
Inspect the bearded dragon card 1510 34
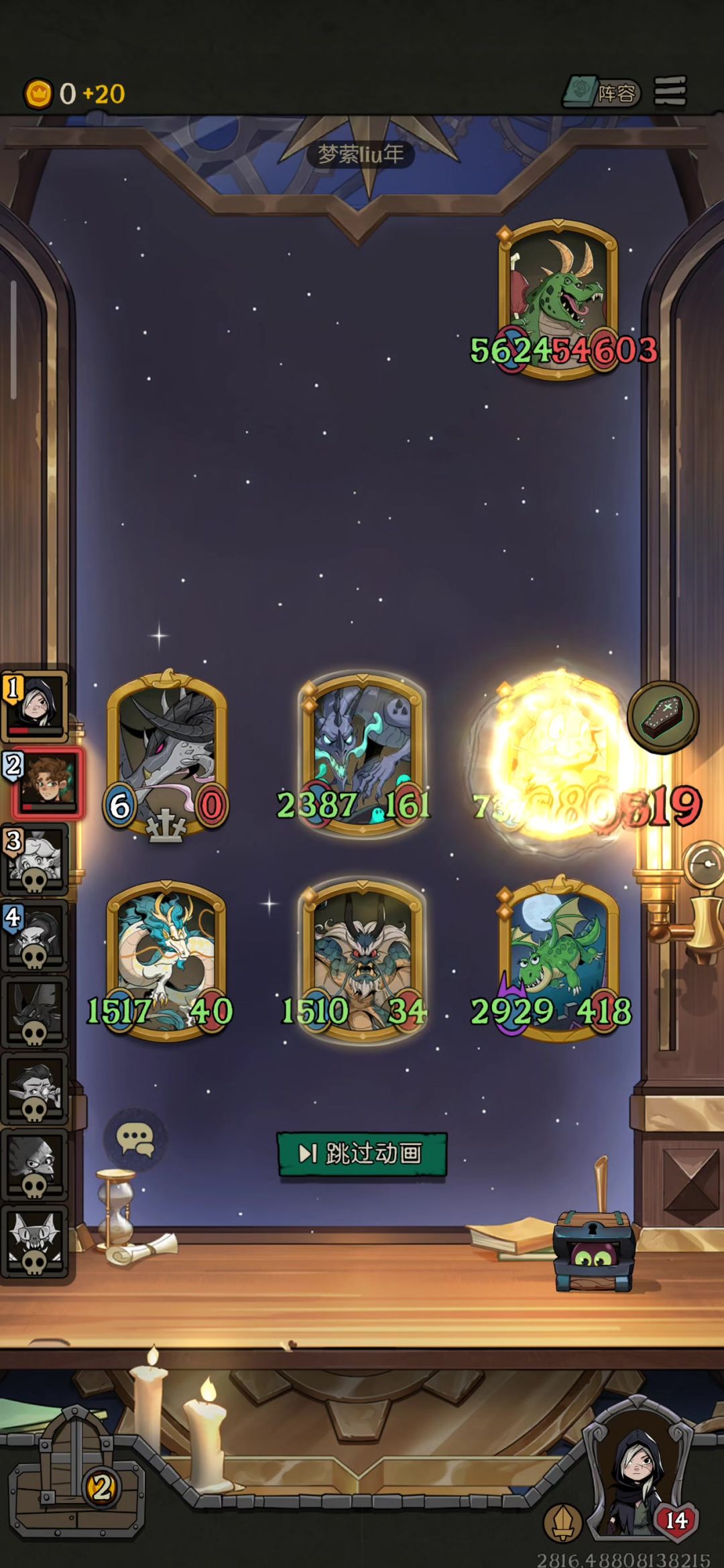coord(361,959)
